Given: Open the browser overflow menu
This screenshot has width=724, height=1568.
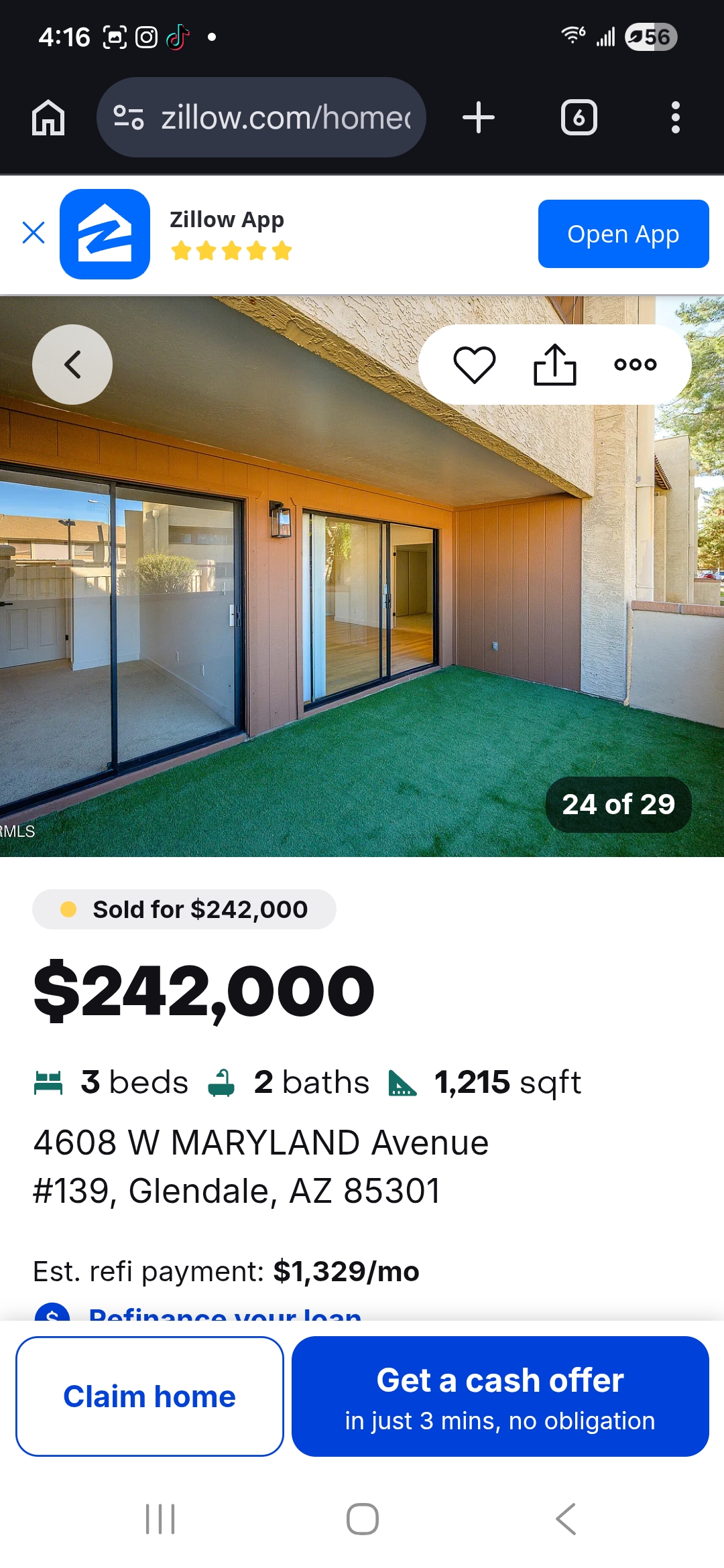Looking at the screenshot, I should (x=675, y=118).
